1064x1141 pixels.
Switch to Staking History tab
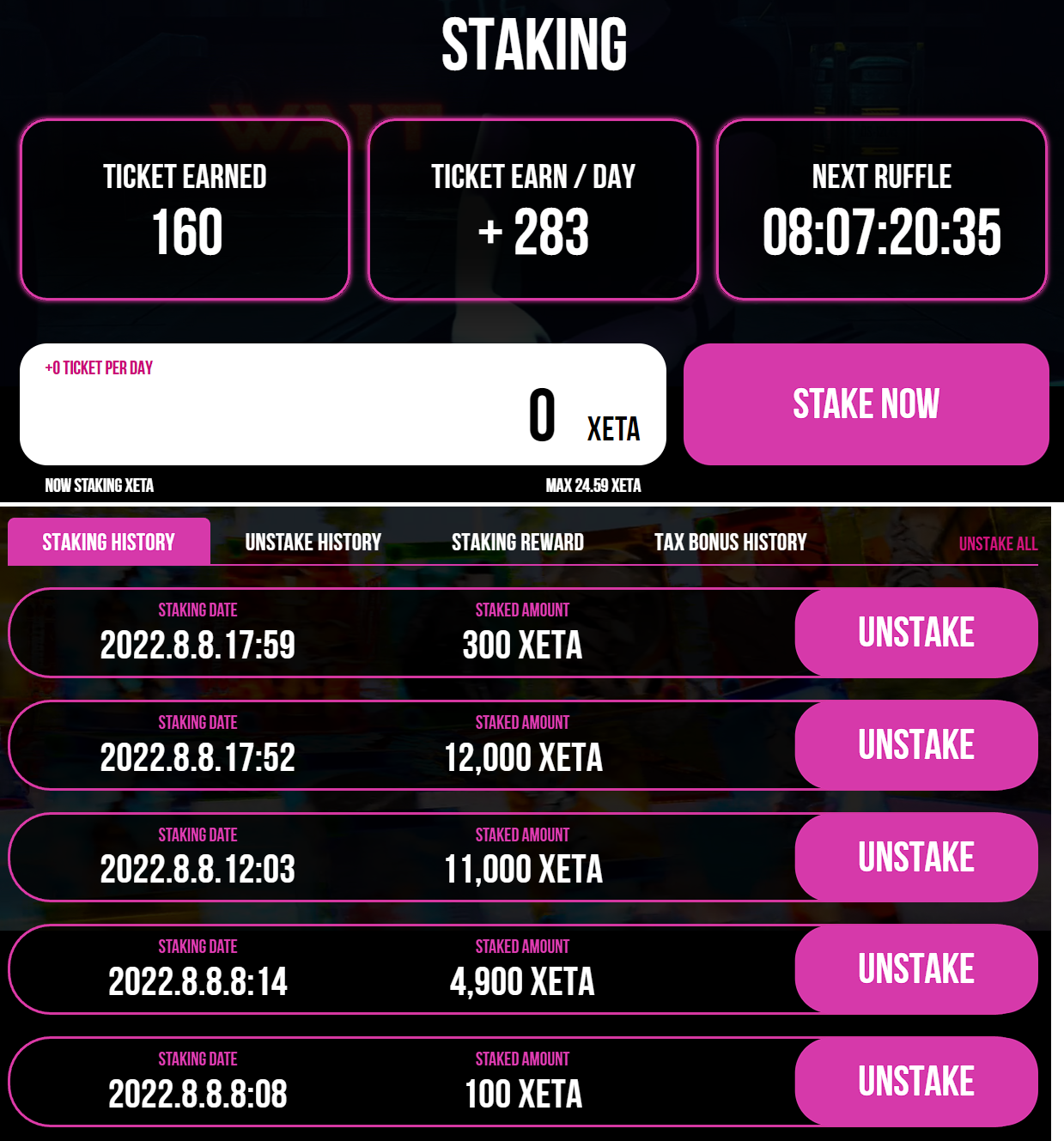pos(109,542)
